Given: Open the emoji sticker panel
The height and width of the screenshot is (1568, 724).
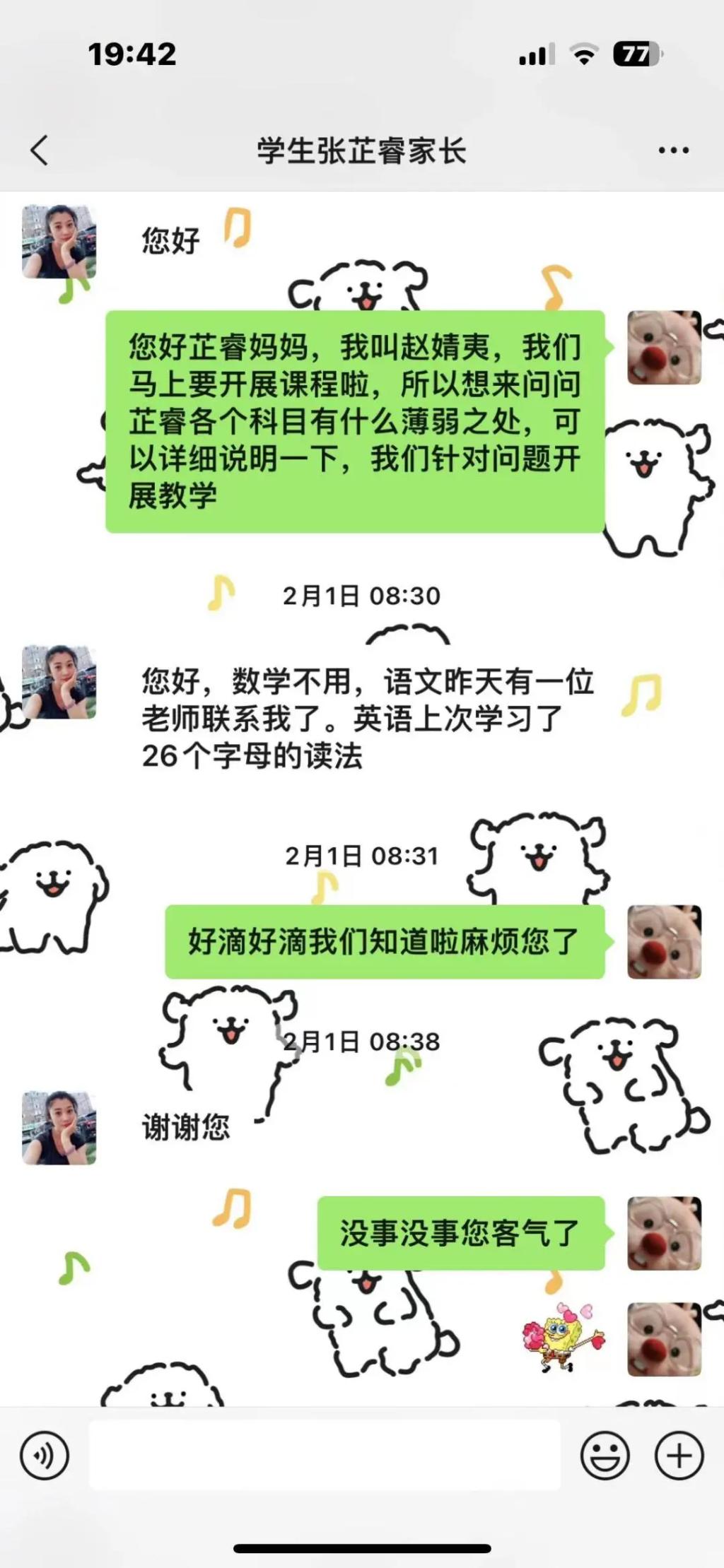Looking at the screenshot, I should (605, 1456).
